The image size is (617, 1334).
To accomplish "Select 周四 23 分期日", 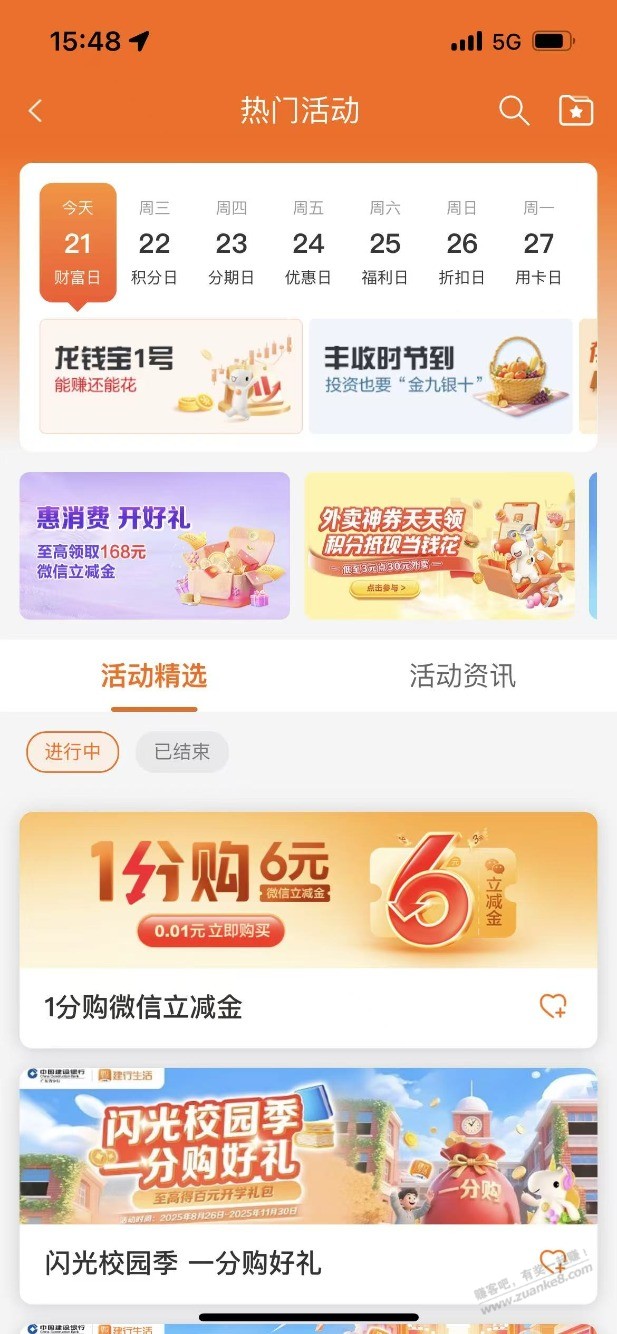I will coord(231,243).
